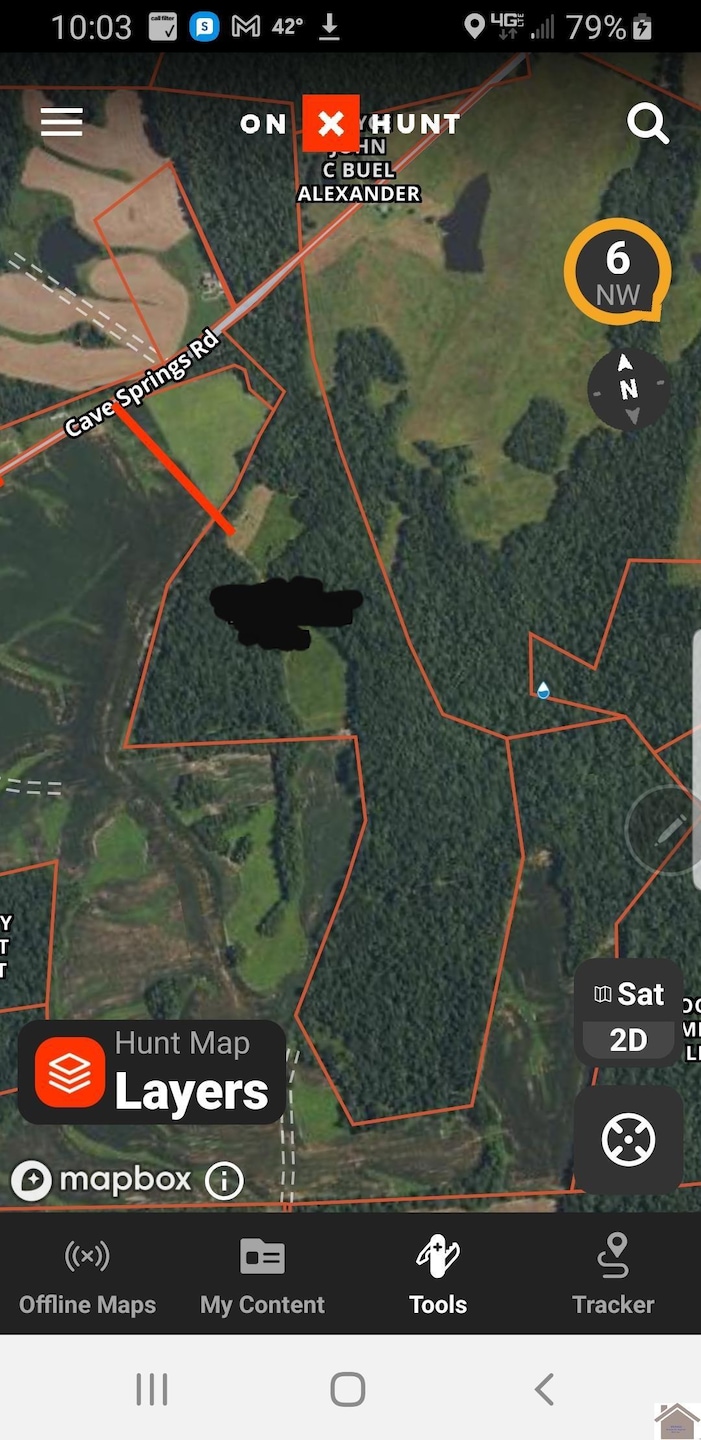Screen dimensions: 701x1440
Task: Select the Tools tab
Action: pyautogui.click(x=438, y=1275)
